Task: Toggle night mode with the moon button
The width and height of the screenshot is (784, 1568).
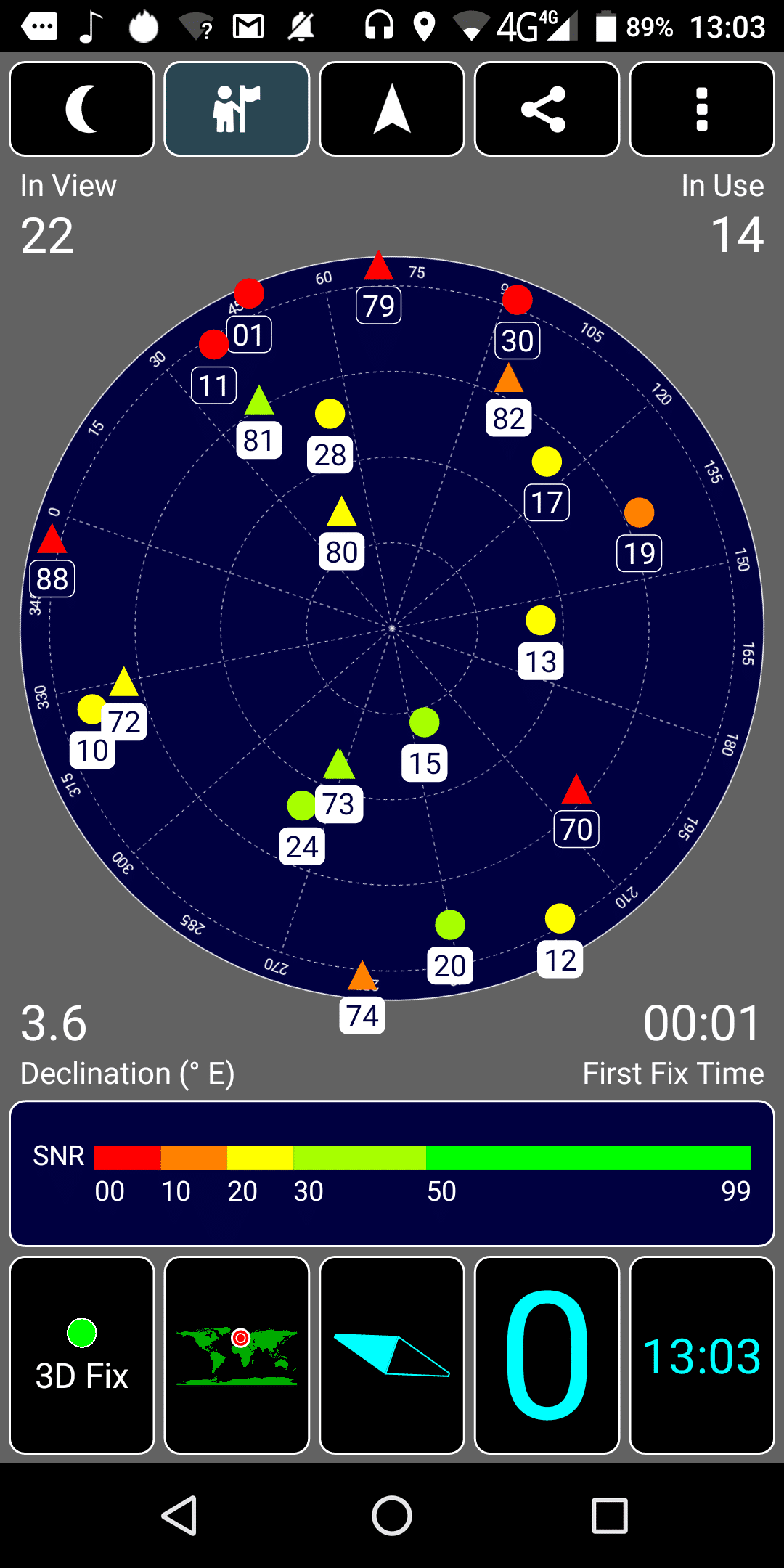Action: point(82,109)
